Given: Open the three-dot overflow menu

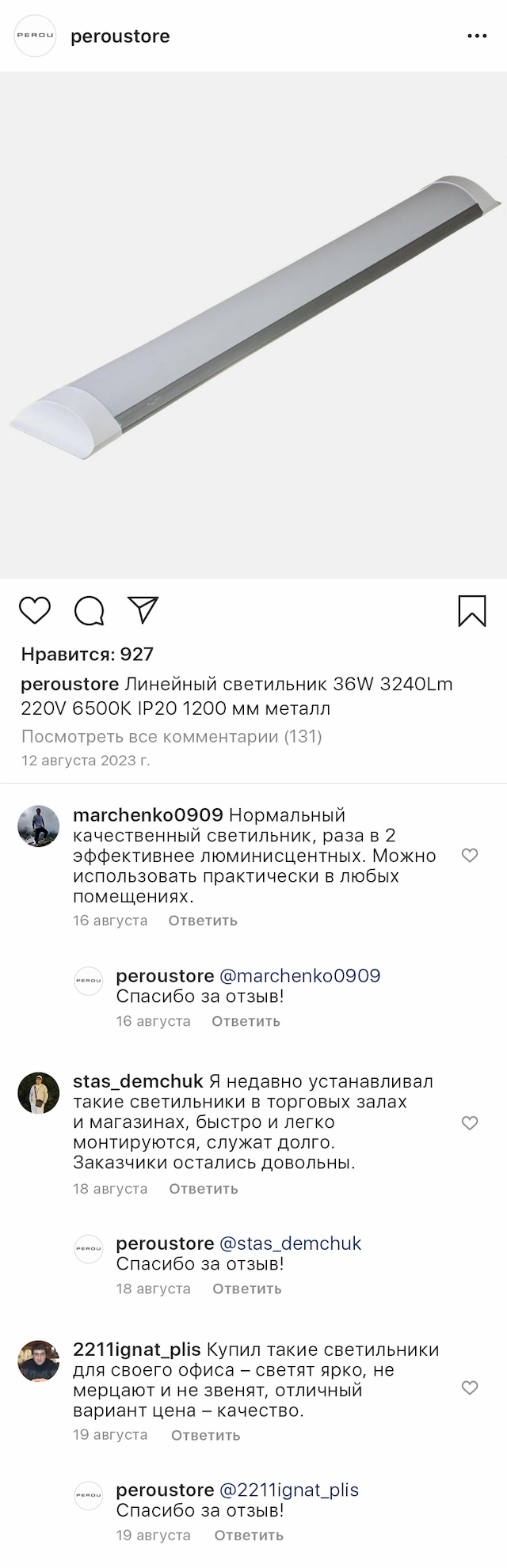Looking at the screenshot, I should tap(477, 36).
